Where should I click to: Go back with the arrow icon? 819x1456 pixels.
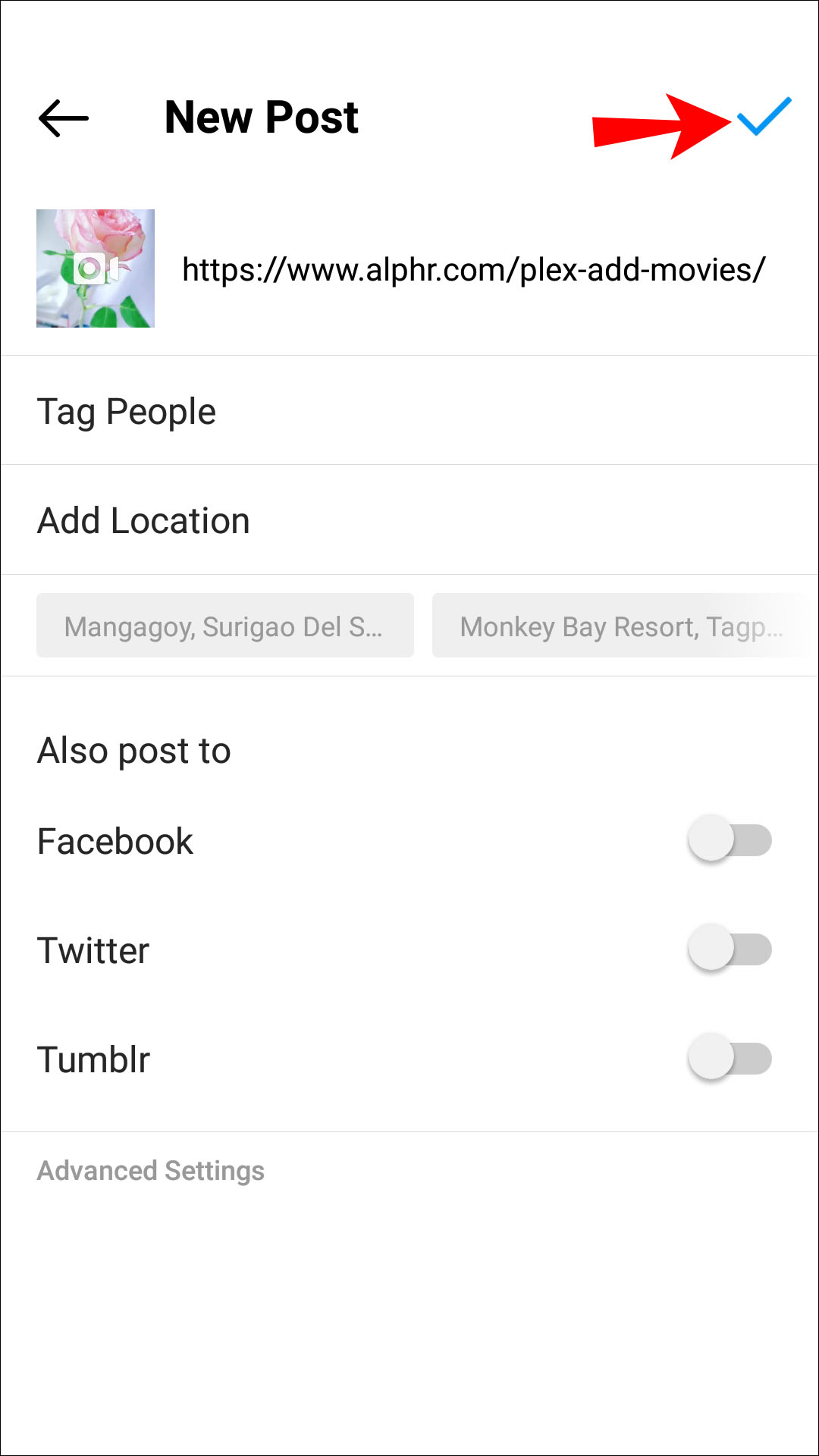click(64, 118)
